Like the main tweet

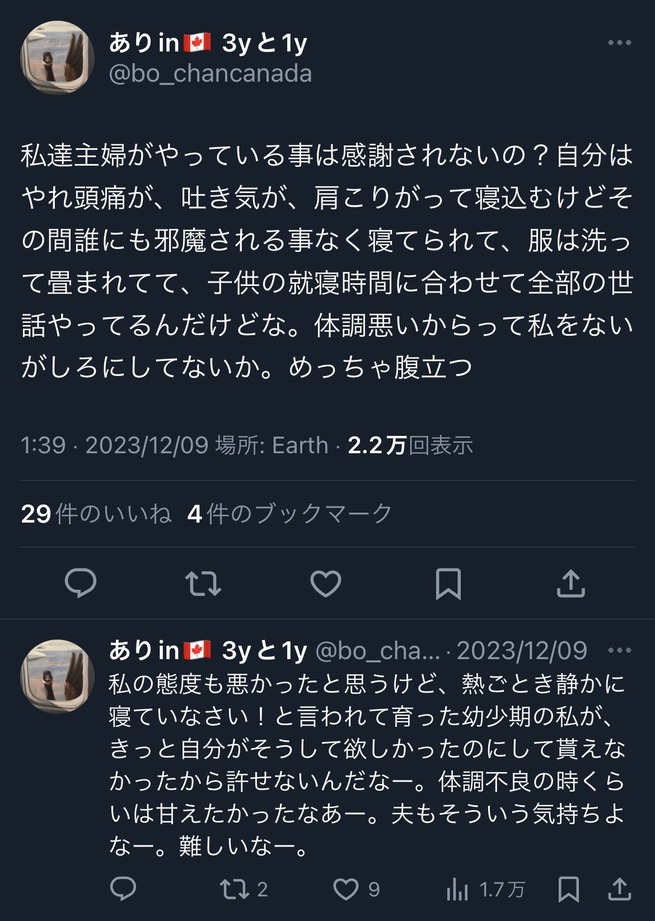coord(325,583)
